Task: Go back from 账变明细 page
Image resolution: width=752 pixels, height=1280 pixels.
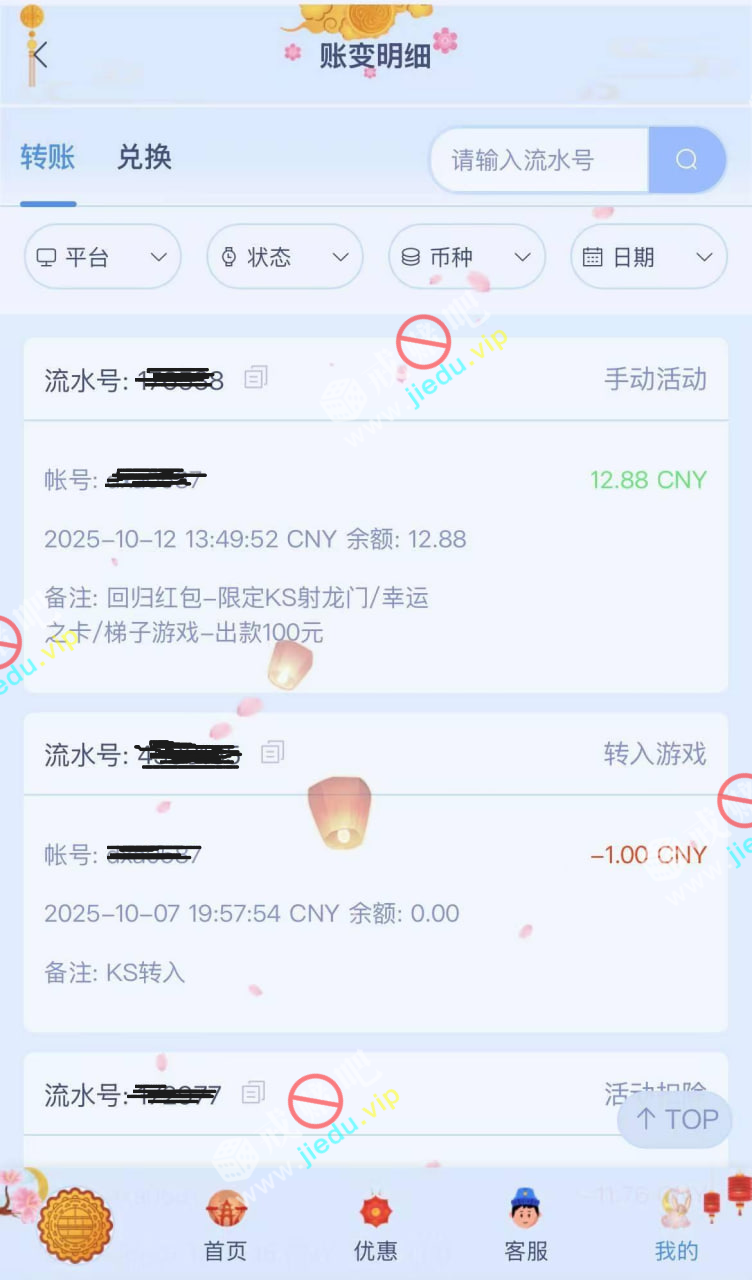Action: coord(40,54)
